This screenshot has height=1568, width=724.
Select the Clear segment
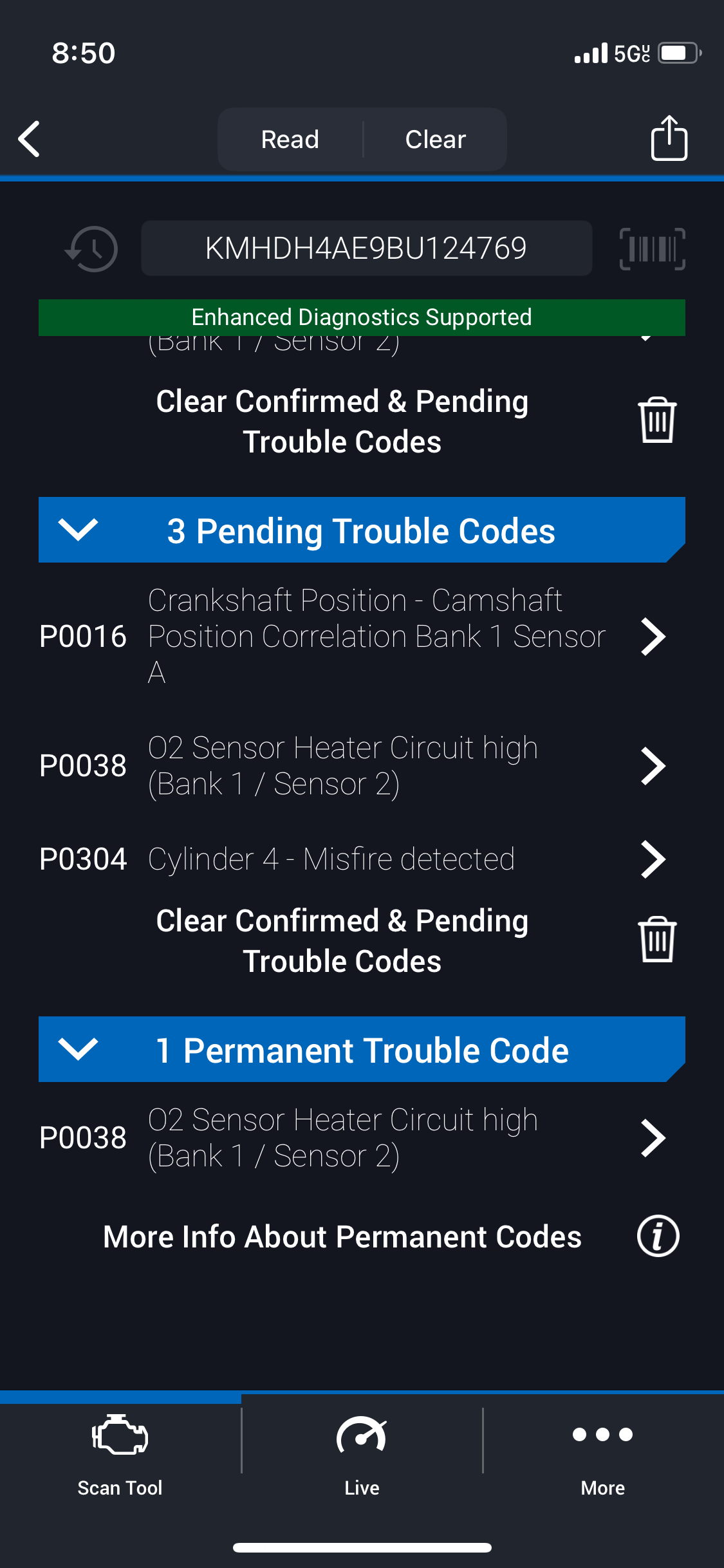coord(435,139)
